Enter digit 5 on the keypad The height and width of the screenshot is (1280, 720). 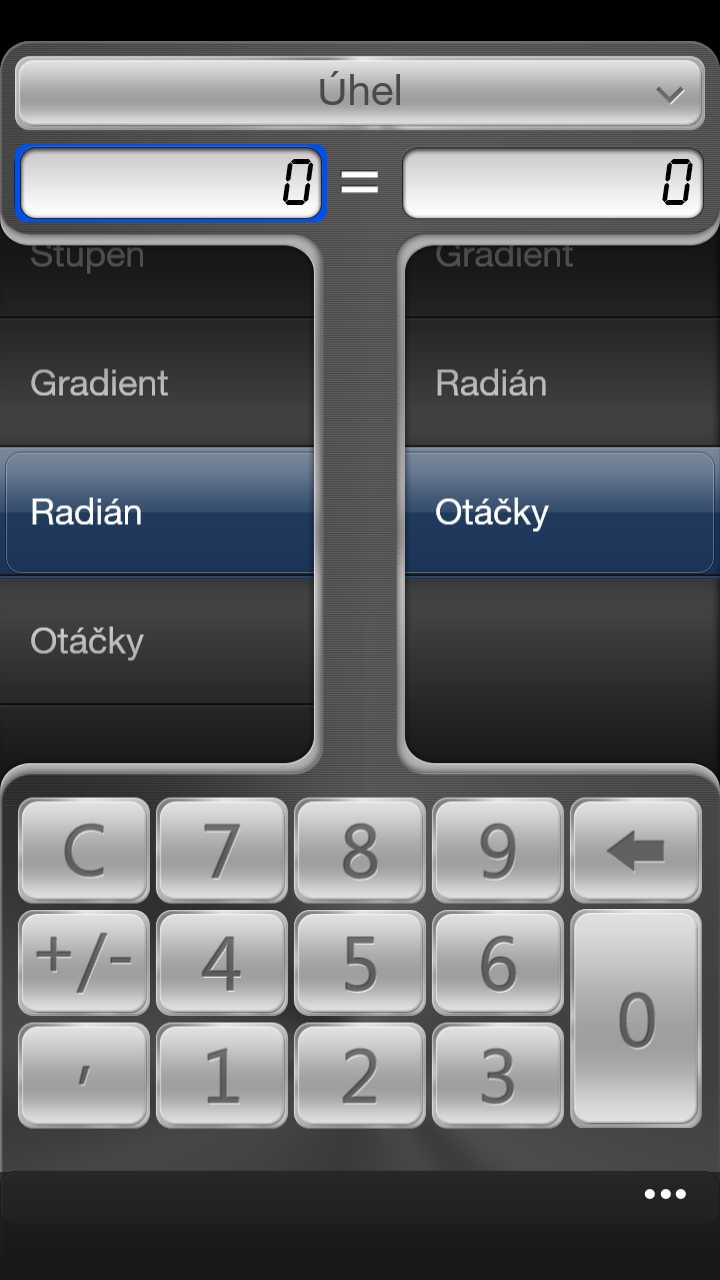click(360, 962)
